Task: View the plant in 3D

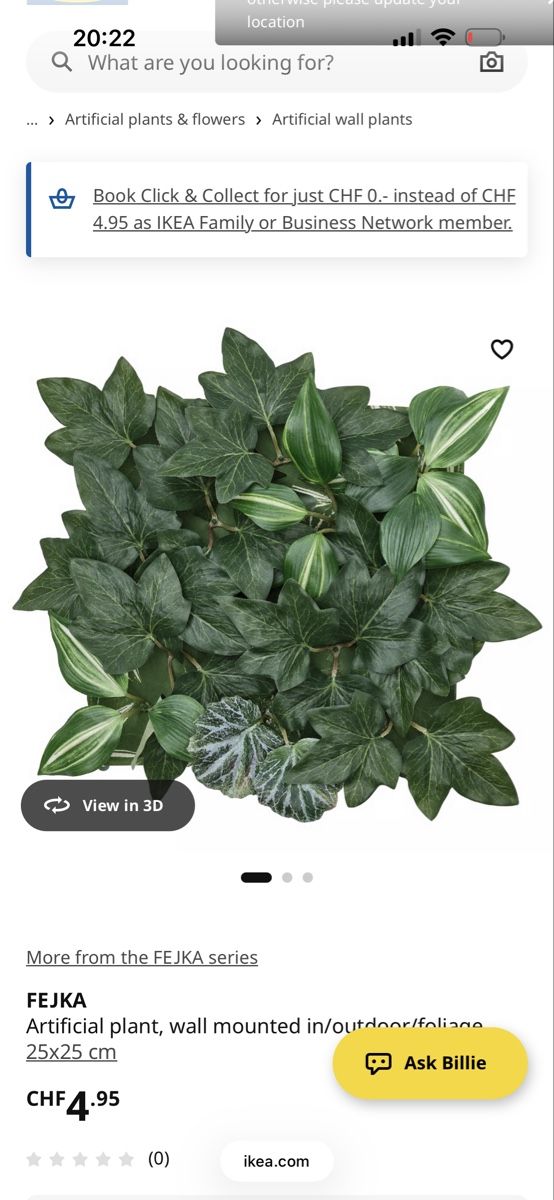Action: pos(108,805)
